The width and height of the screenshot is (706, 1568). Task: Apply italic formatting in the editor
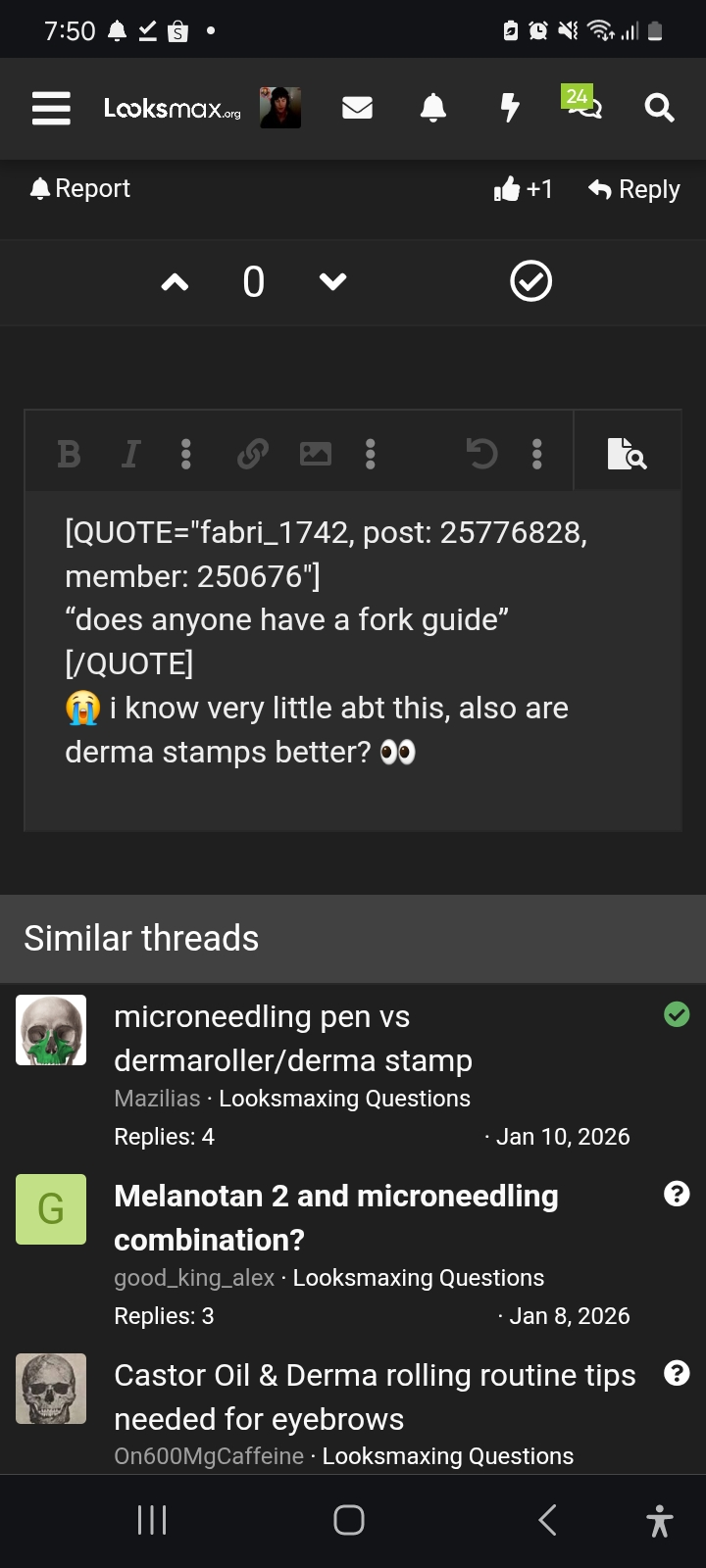pyautogui.click(x=129, y=454)
